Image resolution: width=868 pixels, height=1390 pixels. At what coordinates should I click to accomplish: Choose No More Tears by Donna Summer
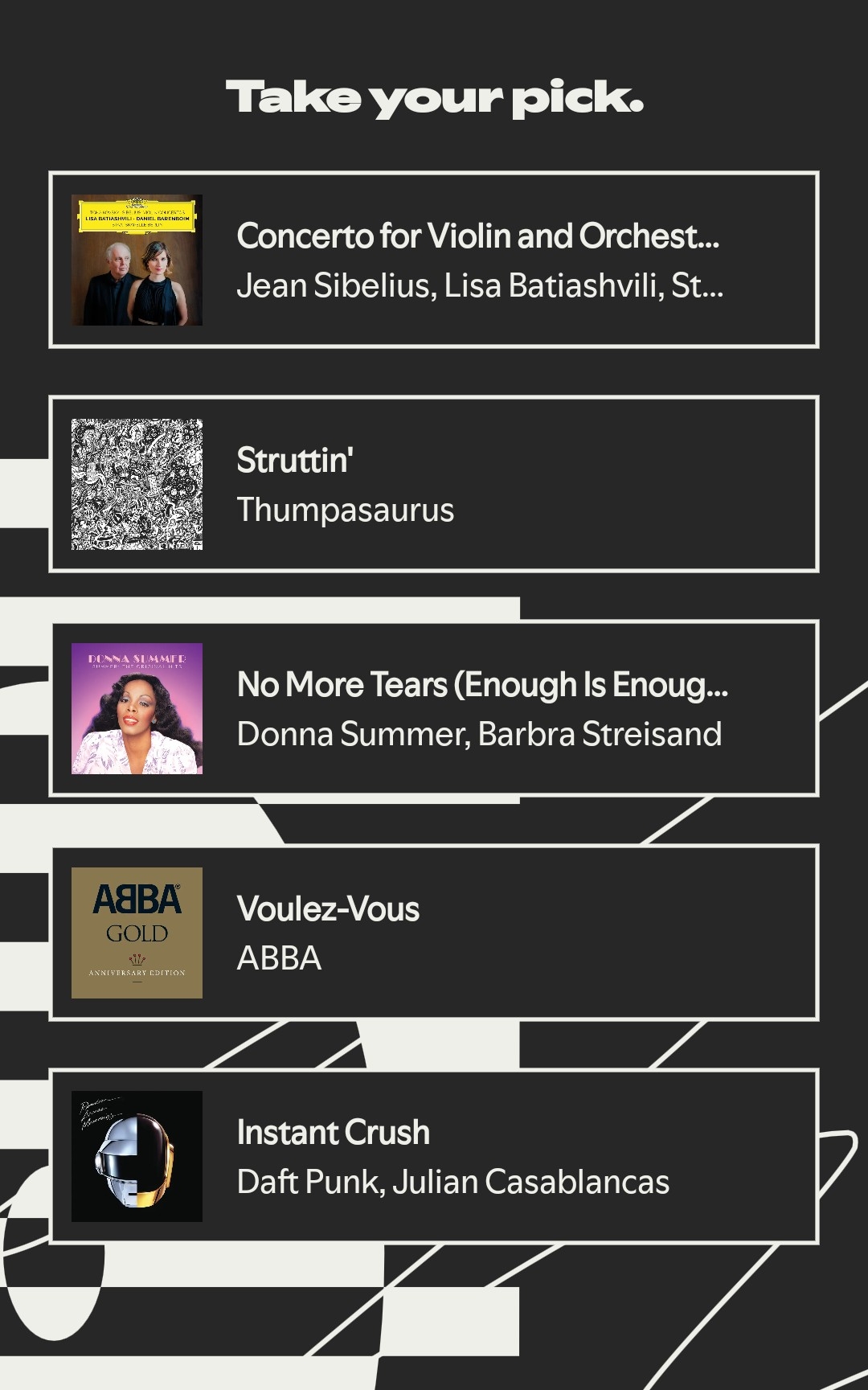(x=434, y=708)
